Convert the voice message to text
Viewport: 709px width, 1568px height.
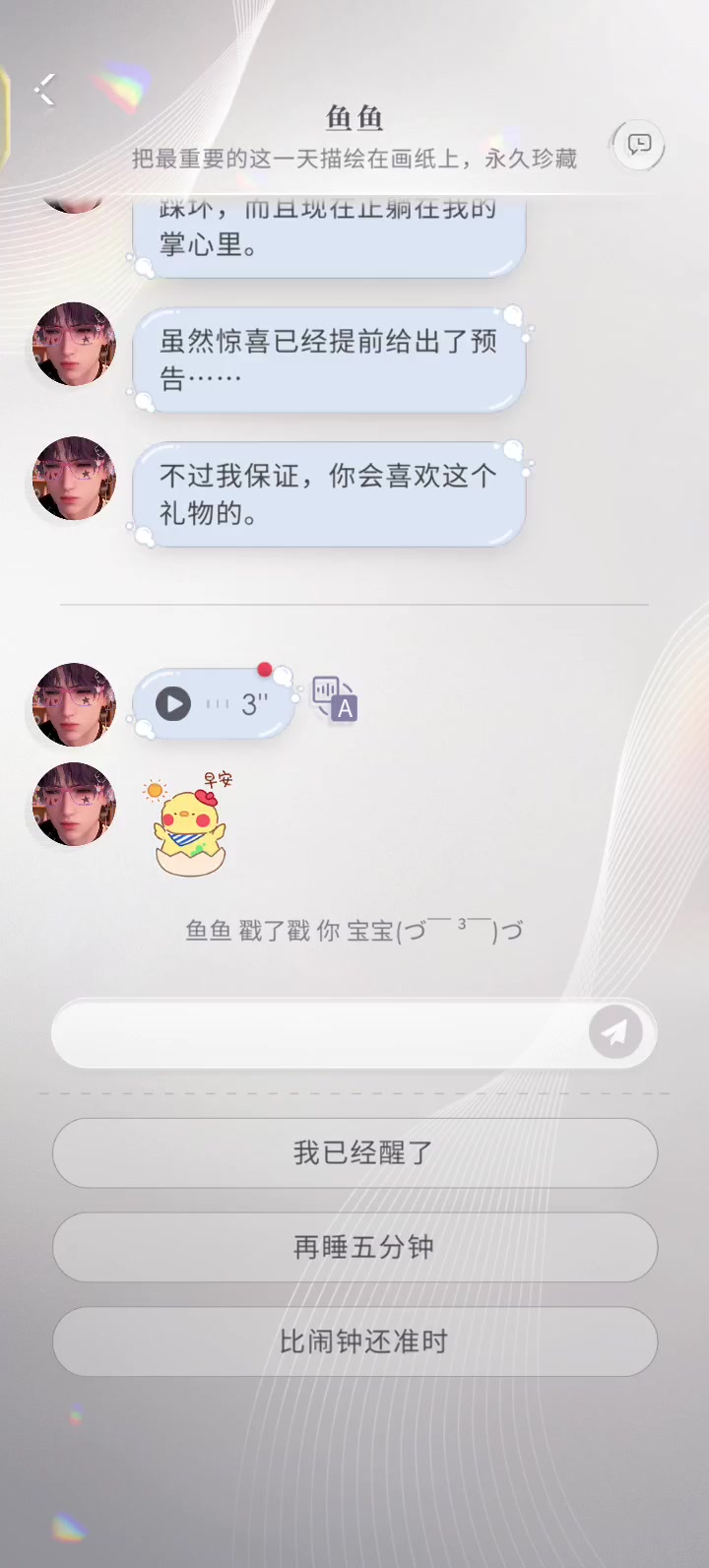pyautogui.click(x=334, y=699)
